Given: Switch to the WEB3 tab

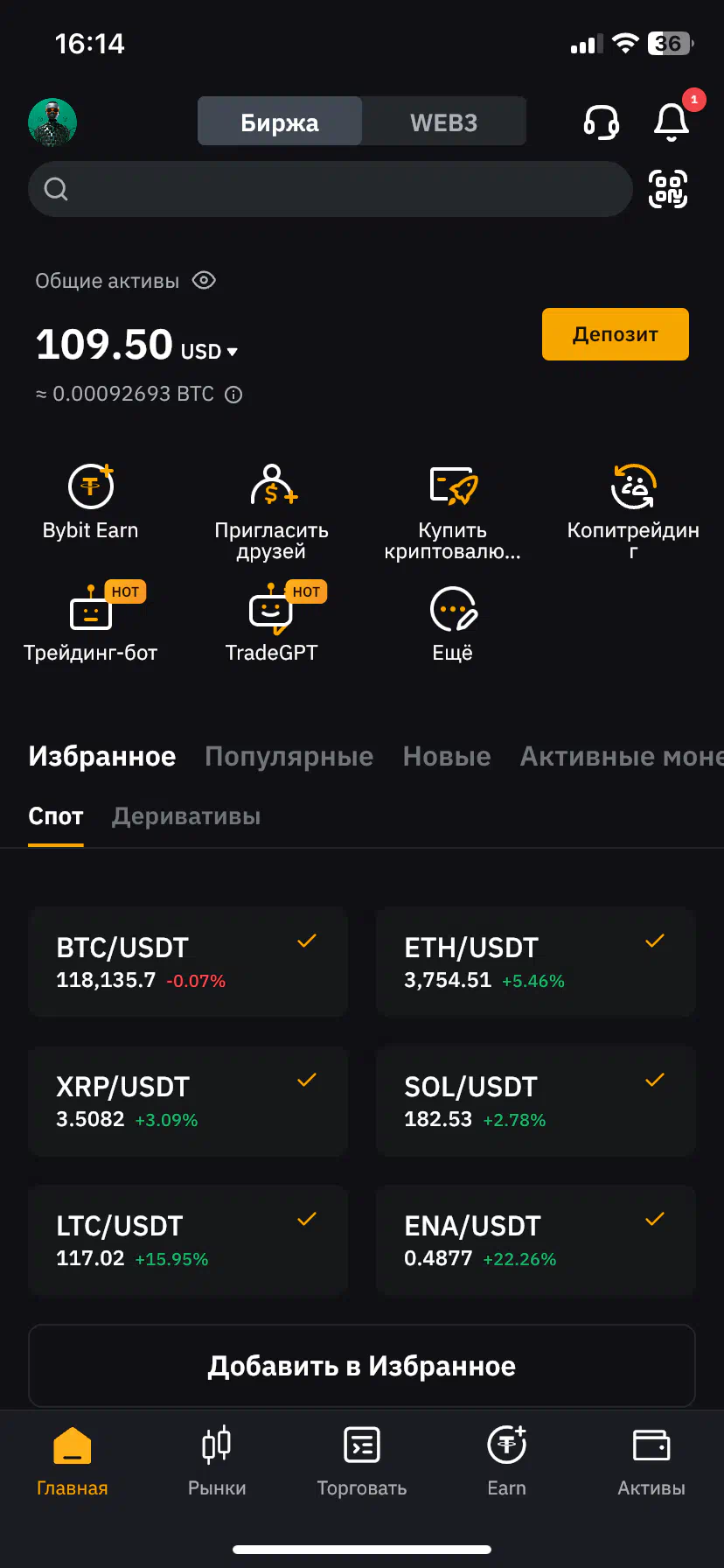Looking at the screenshot, I should pyautogui.click(x=444, y=122).
